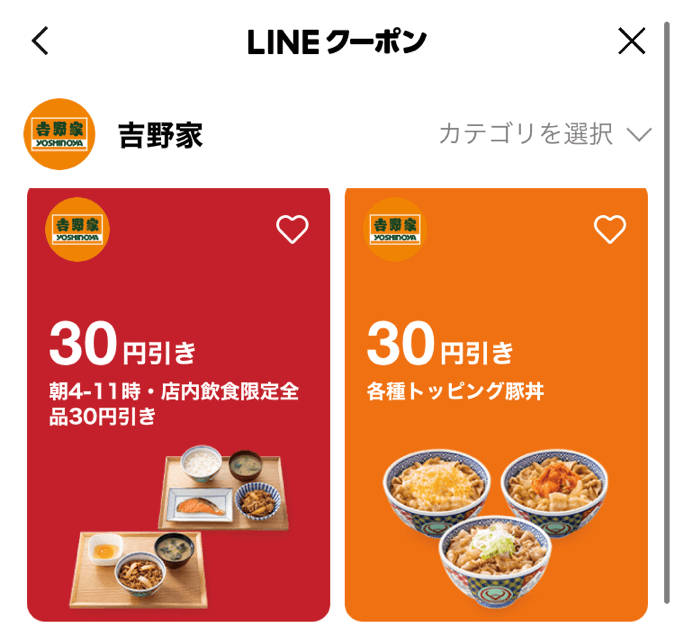The image size is (675, 632).
Task: Go back from LINE クーポン
Action: tap(40, 41)
